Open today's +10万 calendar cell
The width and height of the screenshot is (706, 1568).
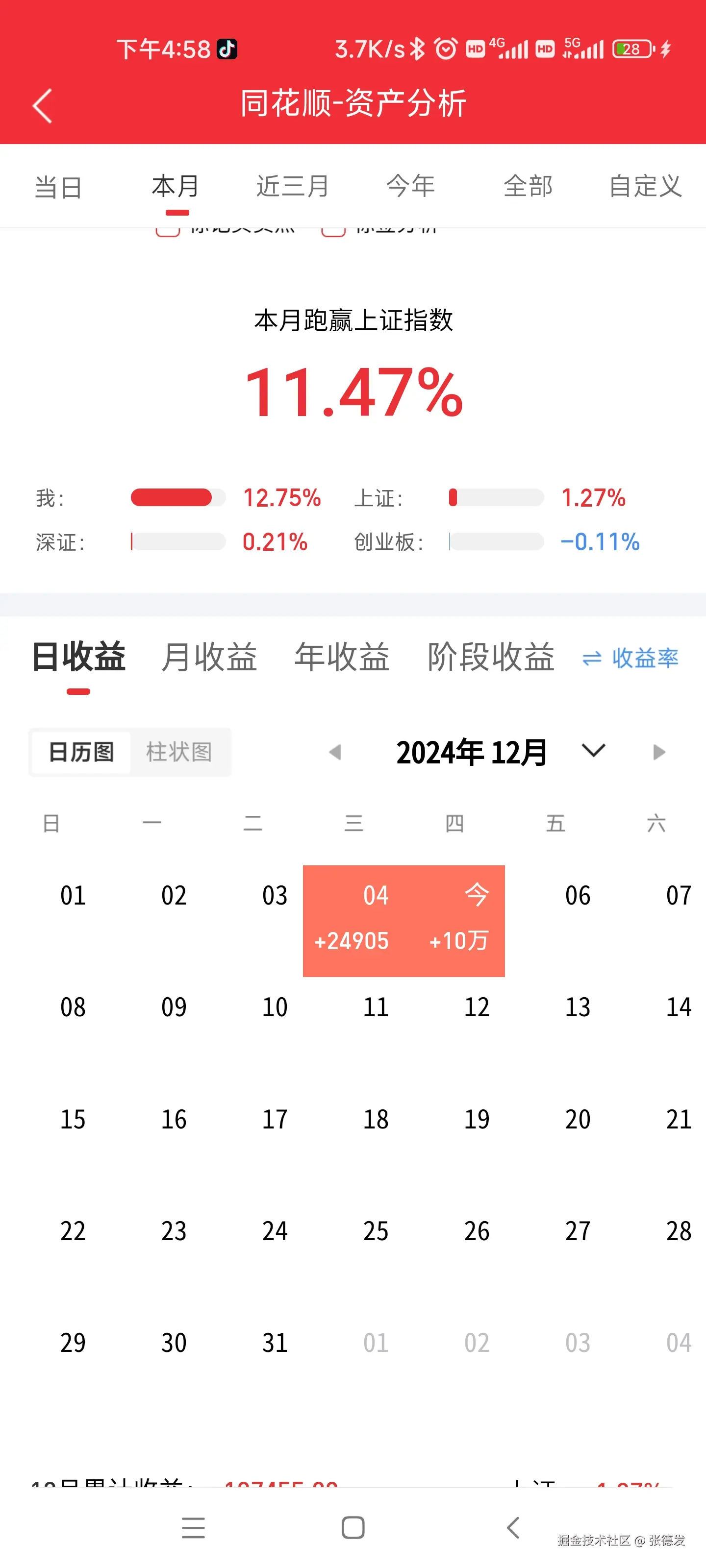tap(457, 920)
